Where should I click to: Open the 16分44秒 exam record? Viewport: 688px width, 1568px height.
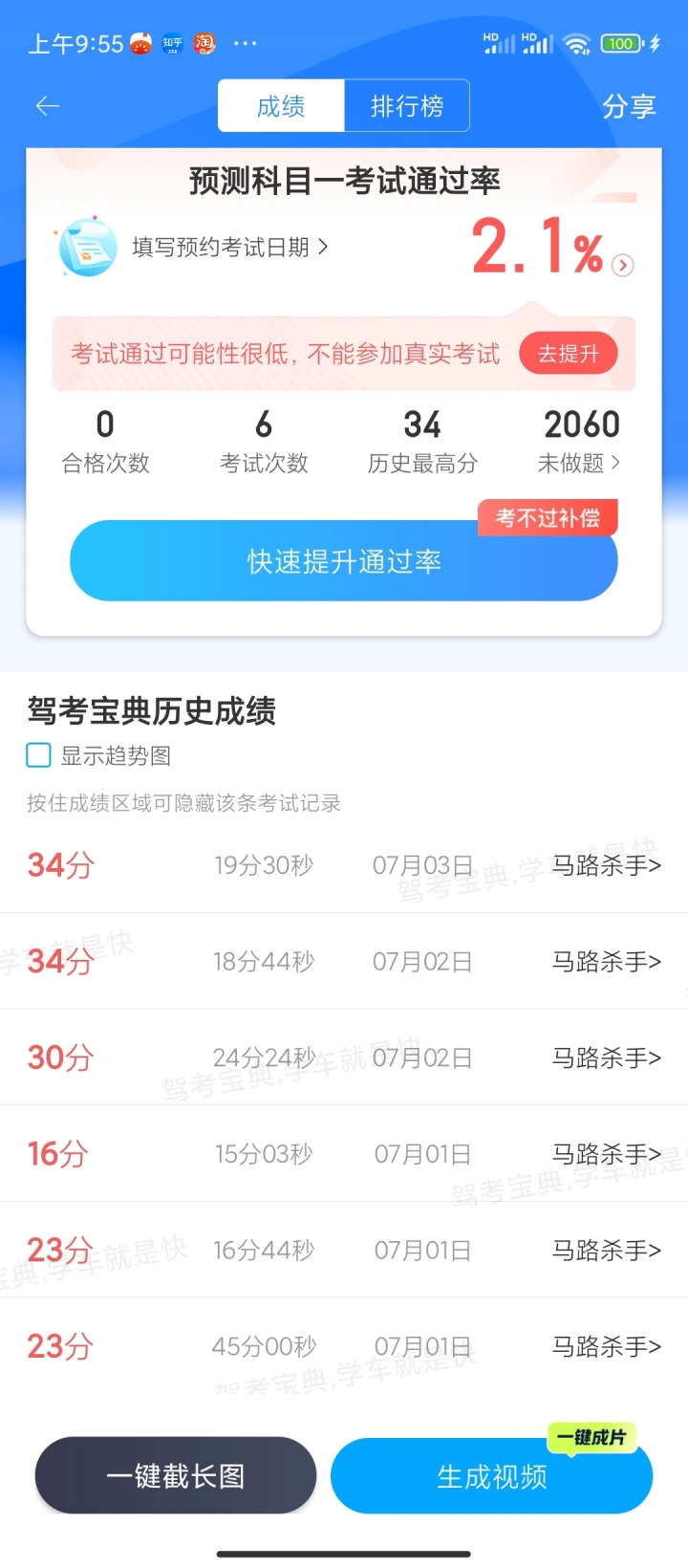[344, 1250]
